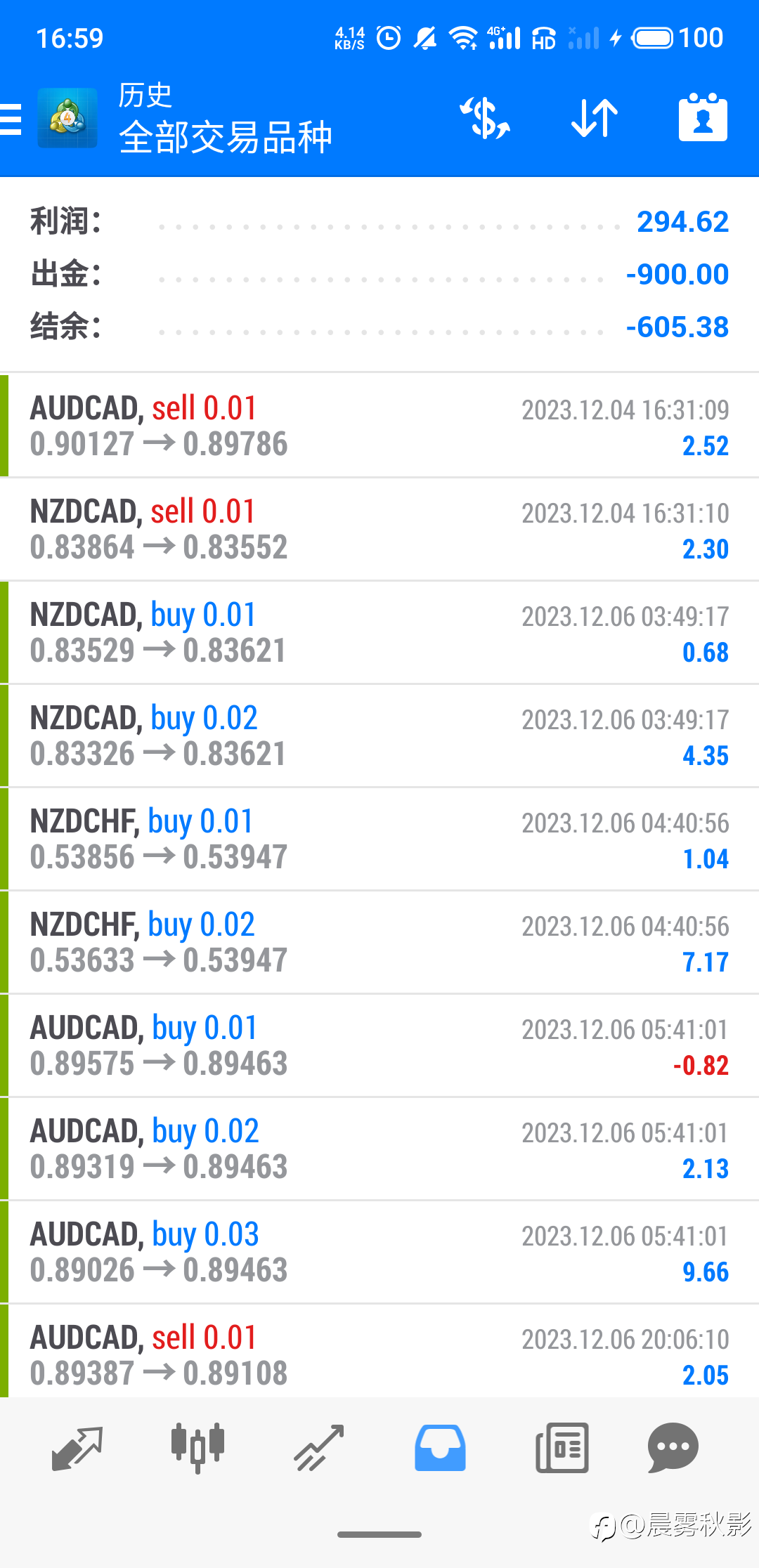The image size is (759, 1568).
Task: Select the AUDCAD buy 0.02 trade
Action: [379, 1149]
